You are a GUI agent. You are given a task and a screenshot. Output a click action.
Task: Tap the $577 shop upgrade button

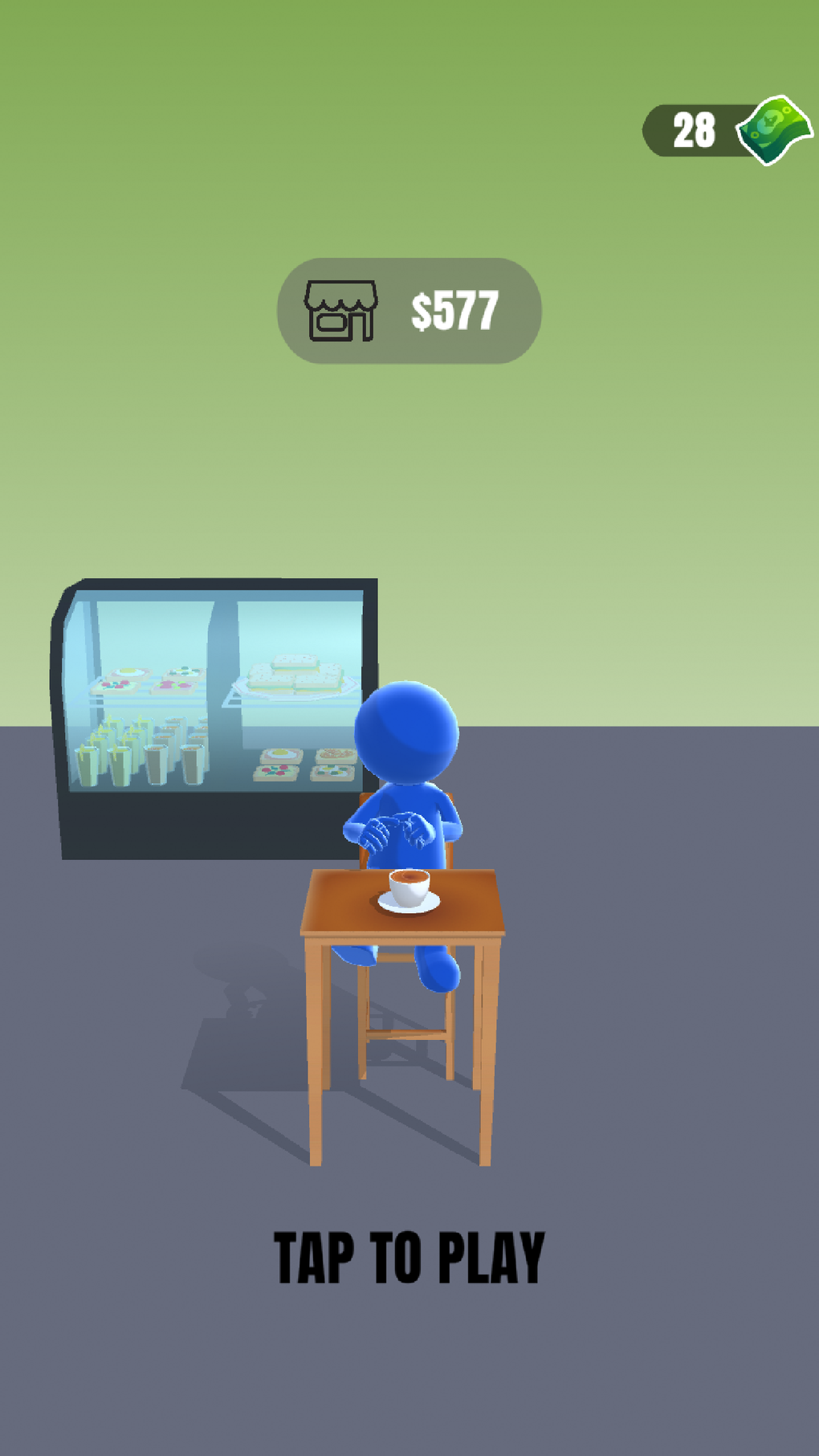[x=409, y=311]
